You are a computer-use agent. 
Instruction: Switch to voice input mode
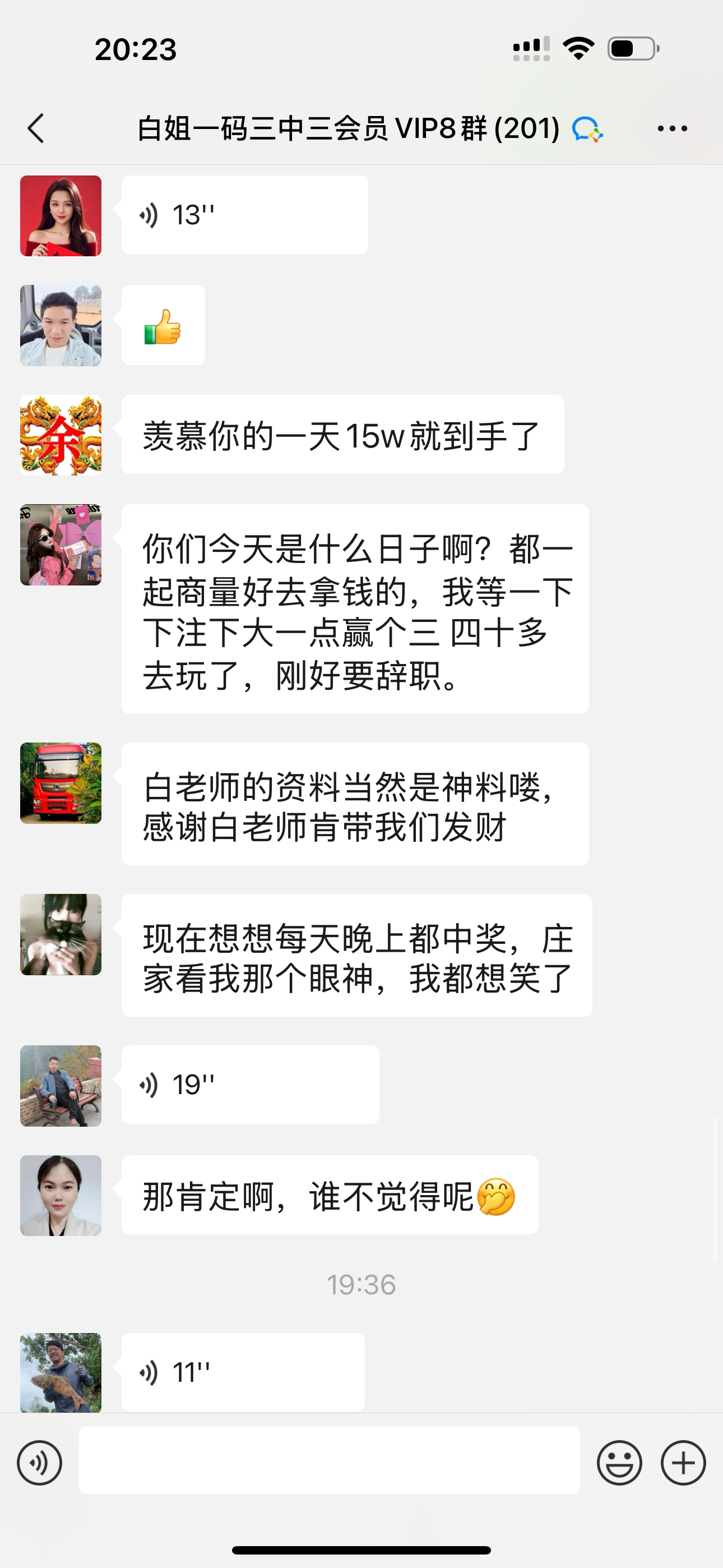(40, 1463)
